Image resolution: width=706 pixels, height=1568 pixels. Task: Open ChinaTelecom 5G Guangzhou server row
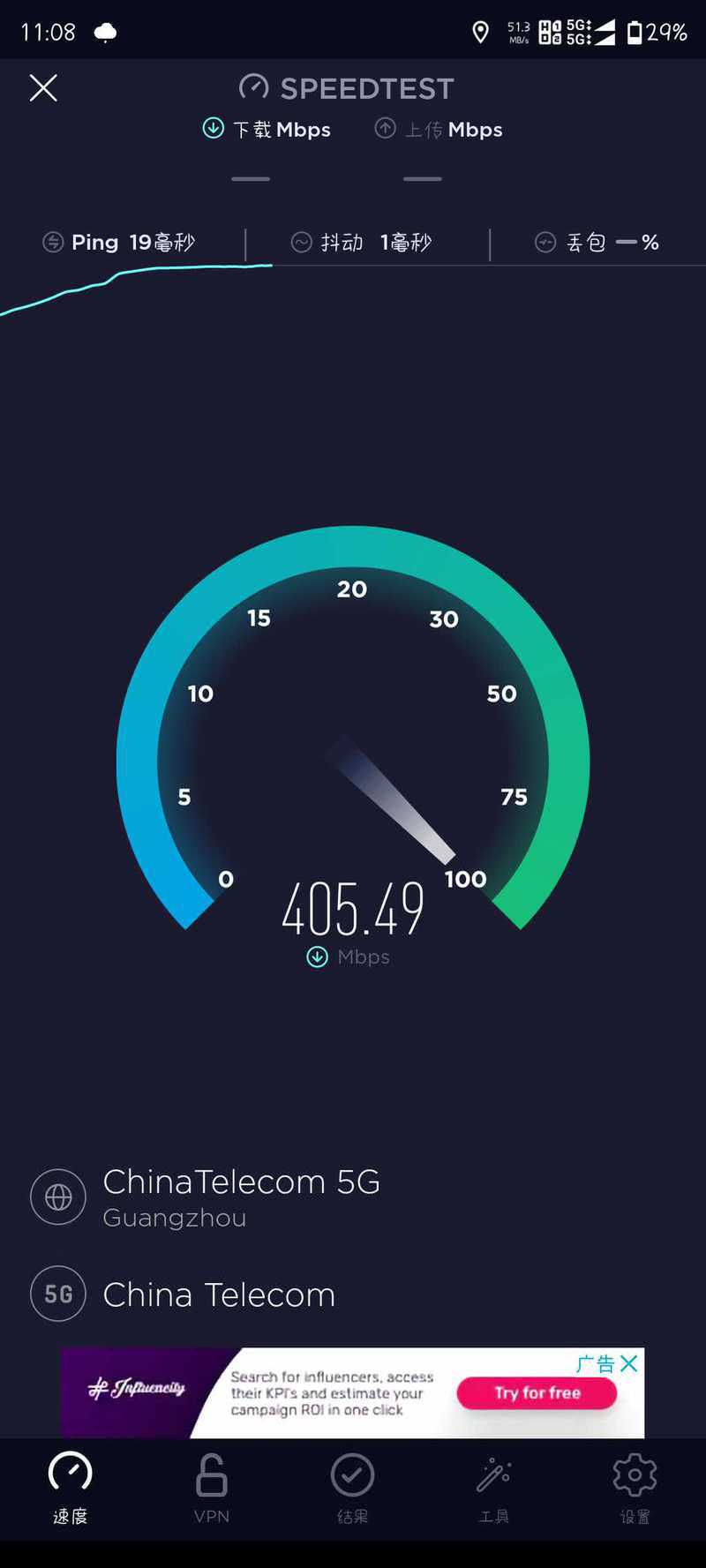pyautogui.click(x=241, y=1197)
